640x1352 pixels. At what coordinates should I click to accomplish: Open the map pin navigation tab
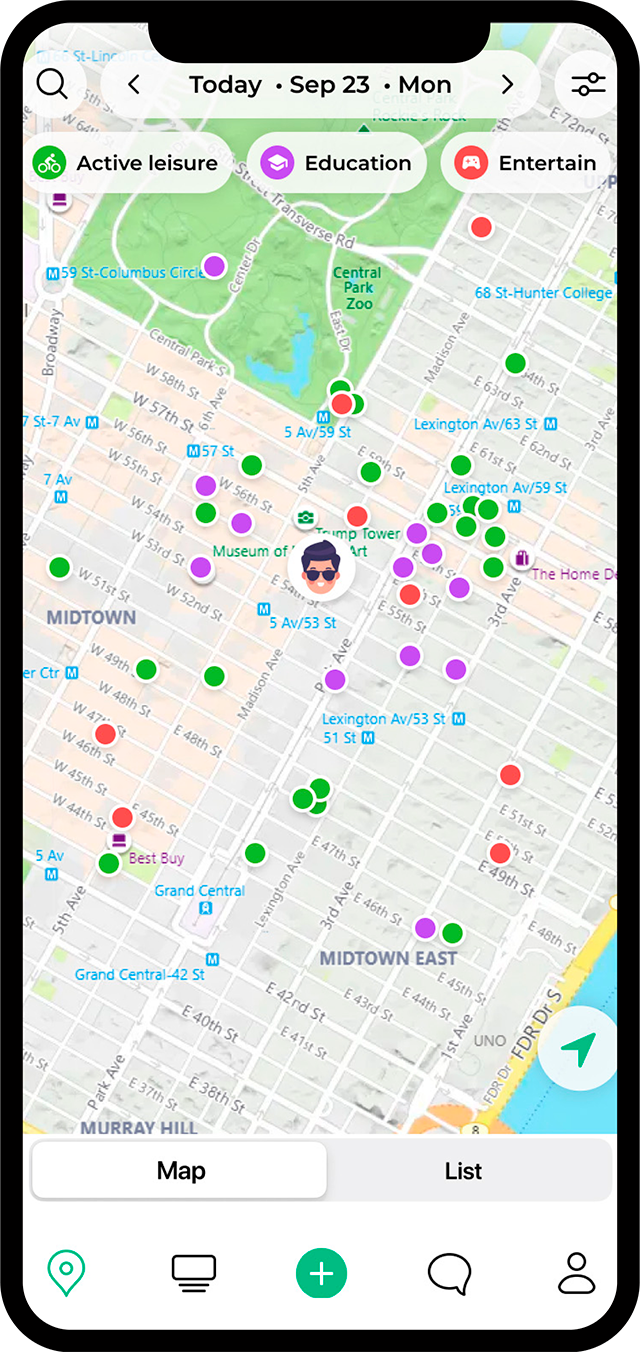(66, 1273)
